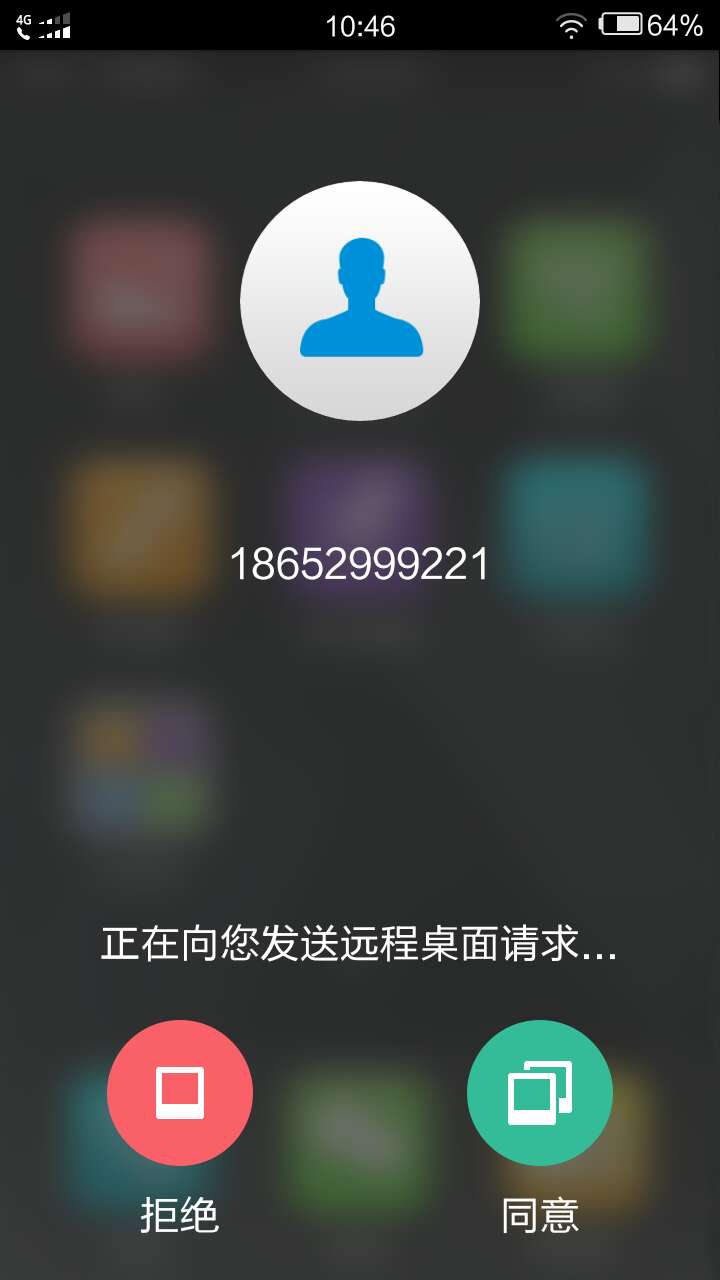Tap the 同意 label below the green circle
The width and height of the screenshot is (720, 1280).
point(539,1215)
